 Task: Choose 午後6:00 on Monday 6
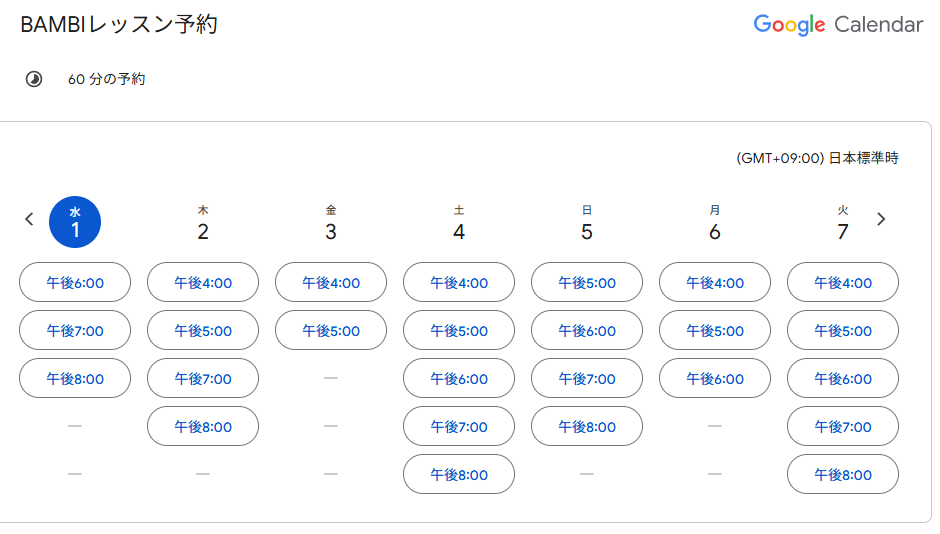click(715, 379)
